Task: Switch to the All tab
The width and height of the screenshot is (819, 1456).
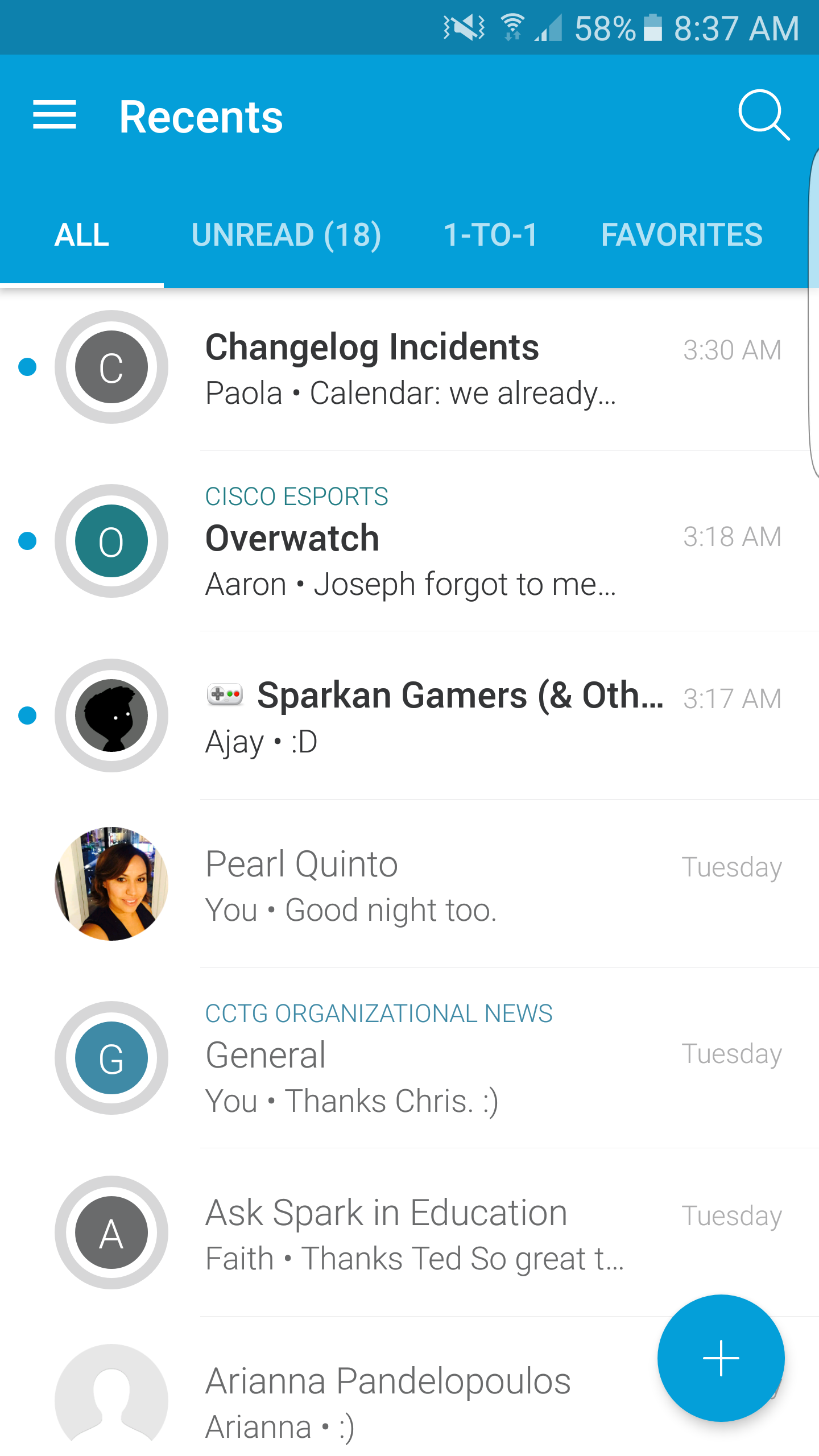Action: (x=82, y=235)
